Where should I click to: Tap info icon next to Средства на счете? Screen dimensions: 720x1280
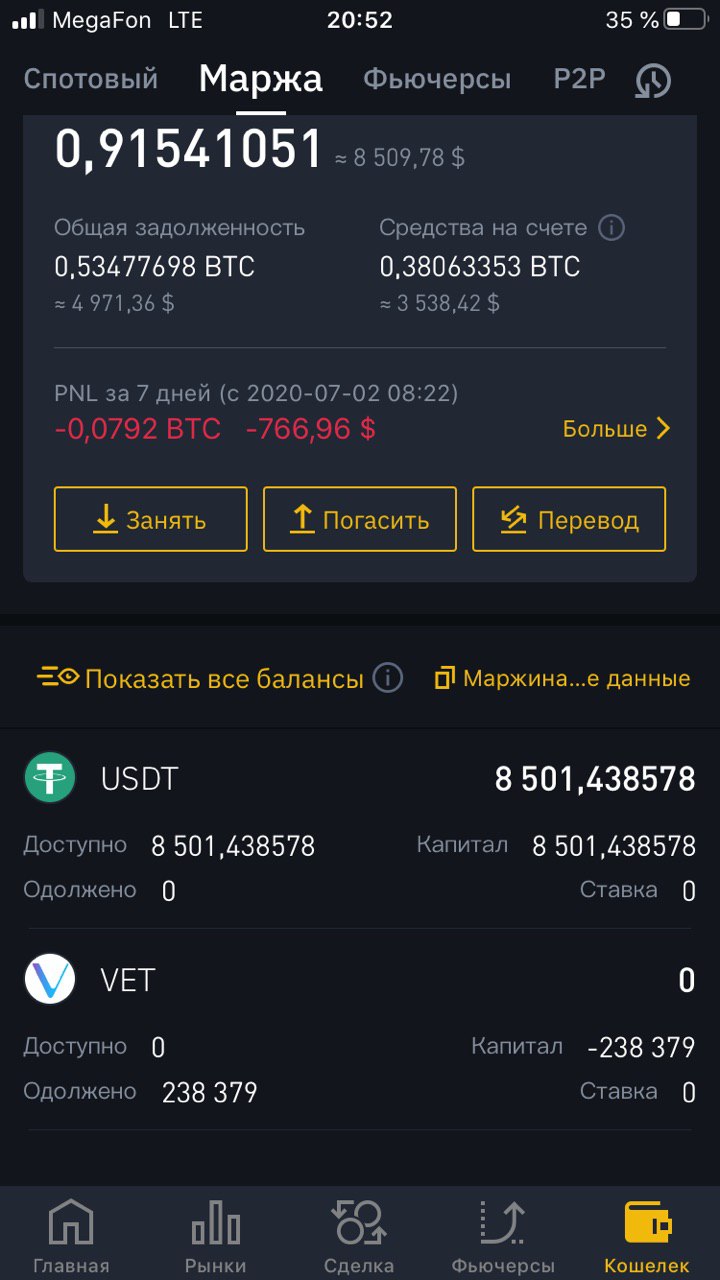coord(611,228)
